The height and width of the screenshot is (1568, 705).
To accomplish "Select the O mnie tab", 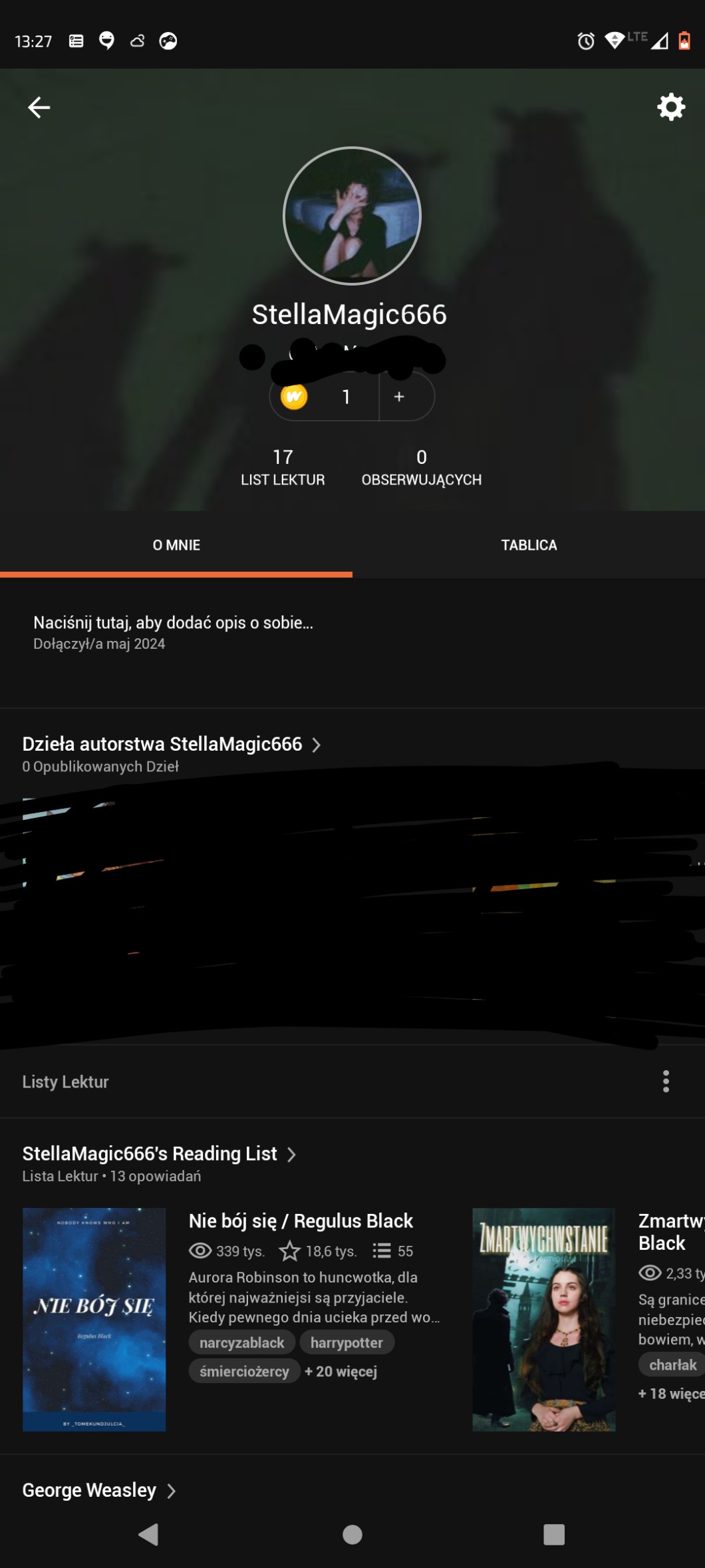I will point(176,545).
